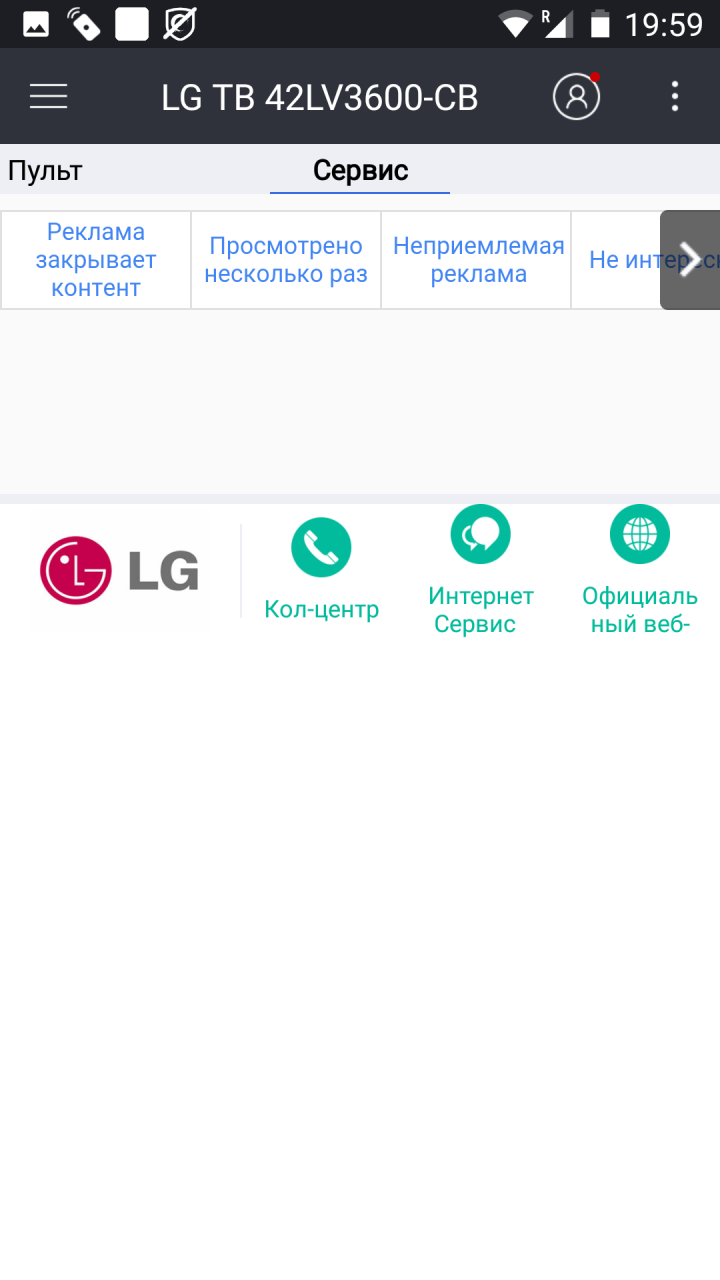Report as Неприемлемая реклама
The image size is (720, 1280).
(478, 260)
